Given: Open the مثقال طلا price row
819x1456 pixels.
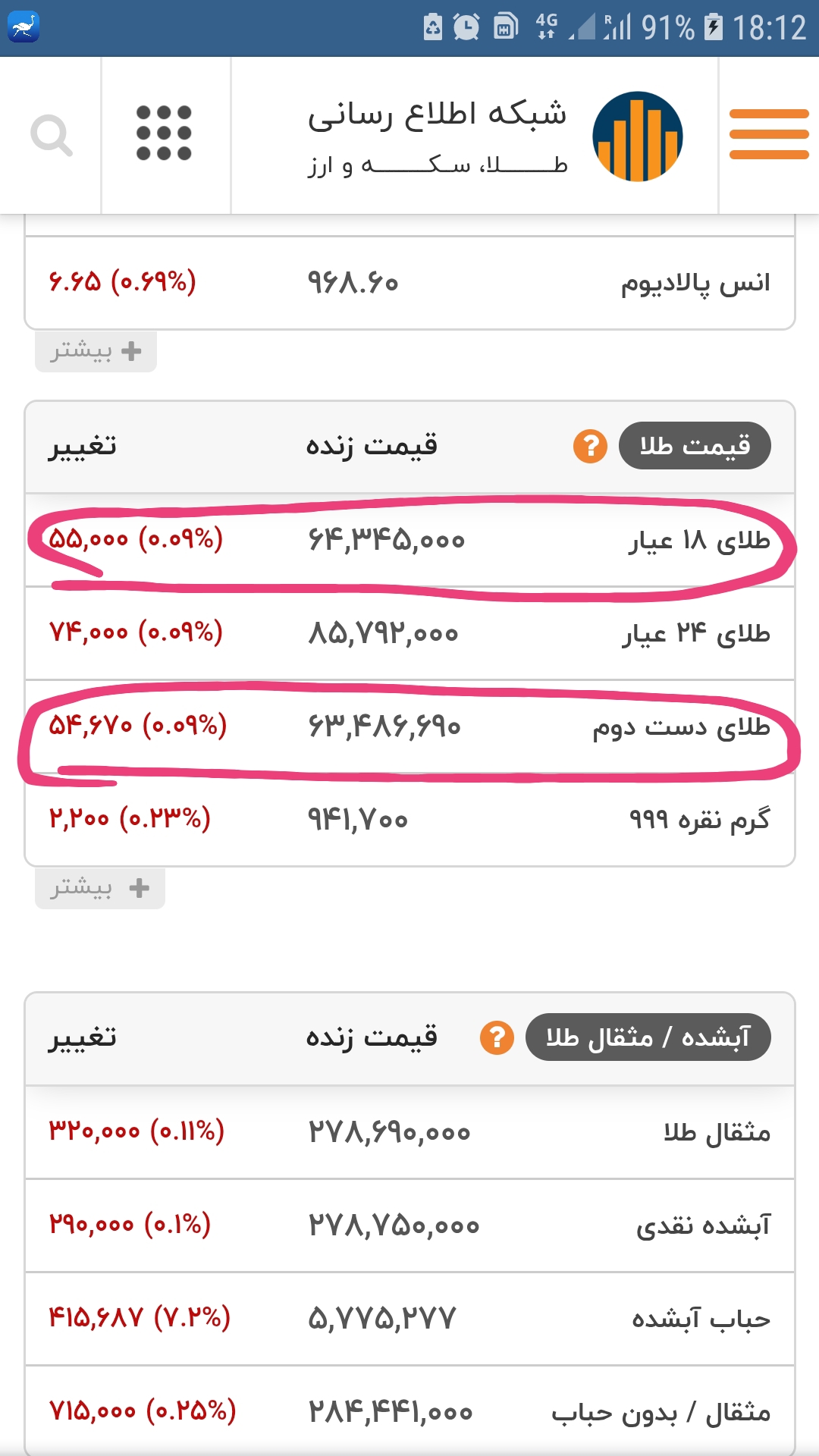Looking at the screenshot, I should 409,1133.
